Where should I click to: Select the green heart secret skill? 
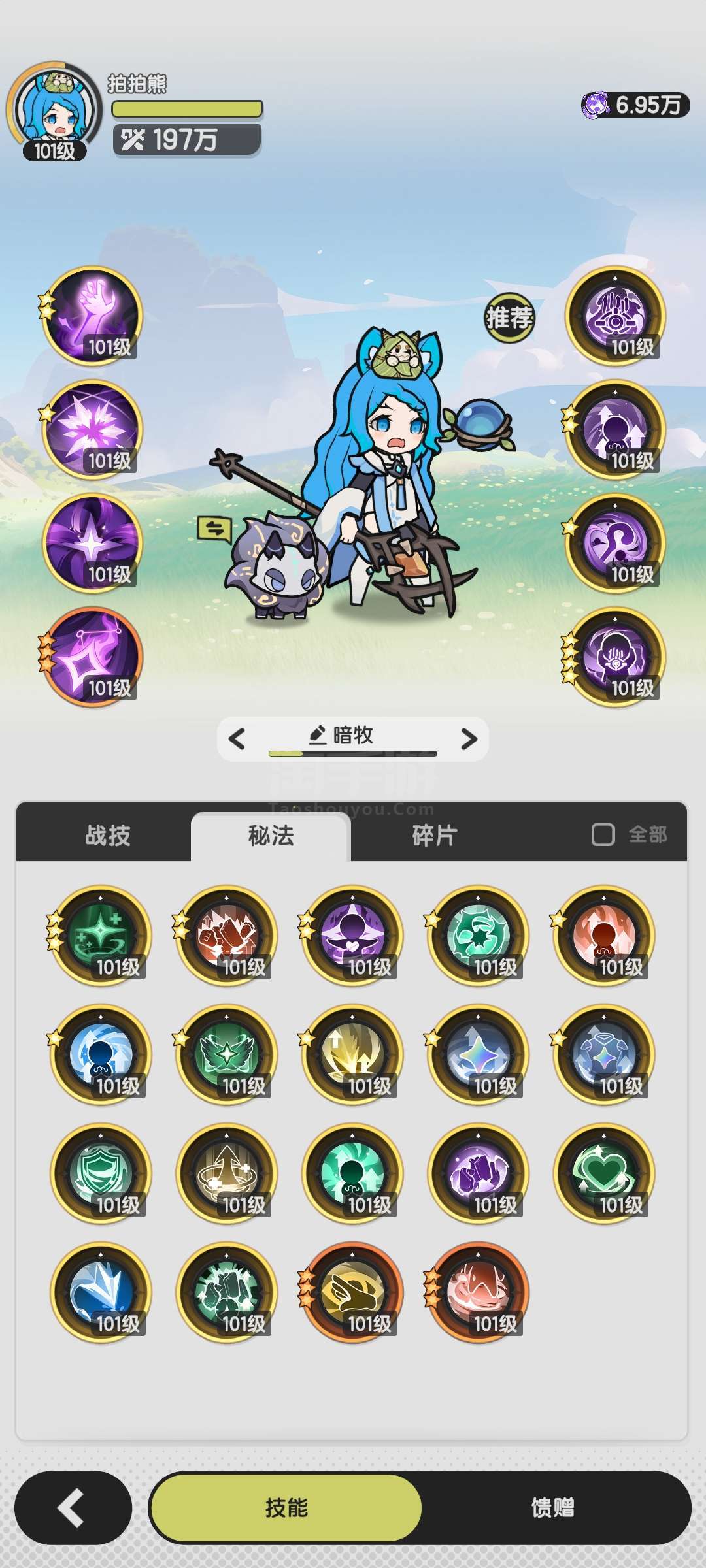click(x=604, y=1173)
